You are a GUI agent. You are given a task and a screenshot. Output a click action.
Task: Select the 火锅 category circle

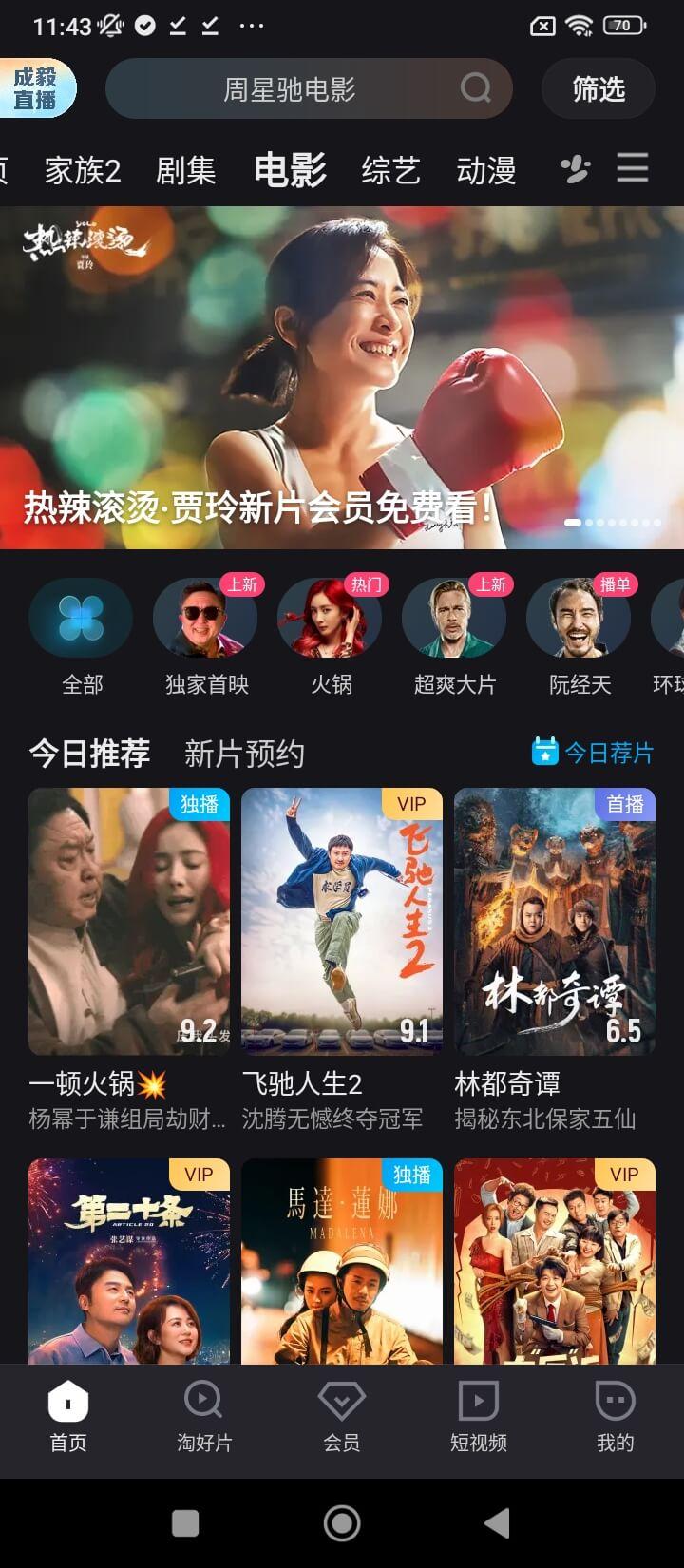coord(331,619)
